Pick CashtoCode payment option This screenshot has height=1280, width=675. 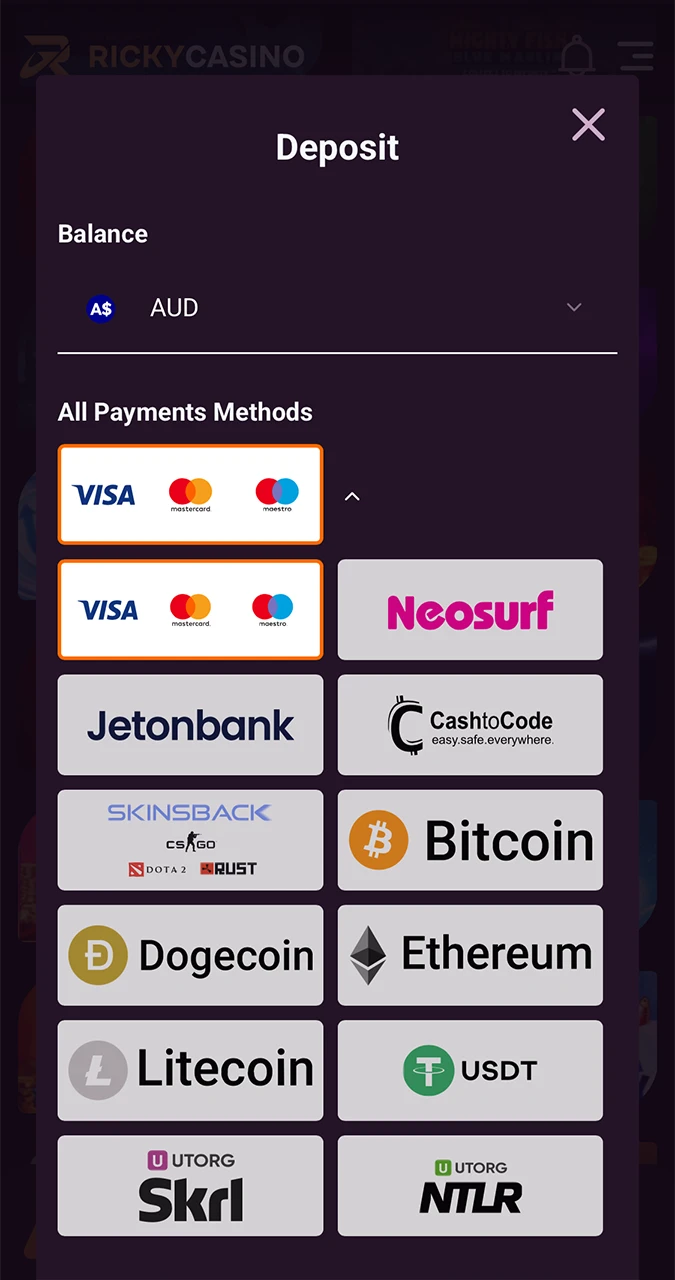470,725
